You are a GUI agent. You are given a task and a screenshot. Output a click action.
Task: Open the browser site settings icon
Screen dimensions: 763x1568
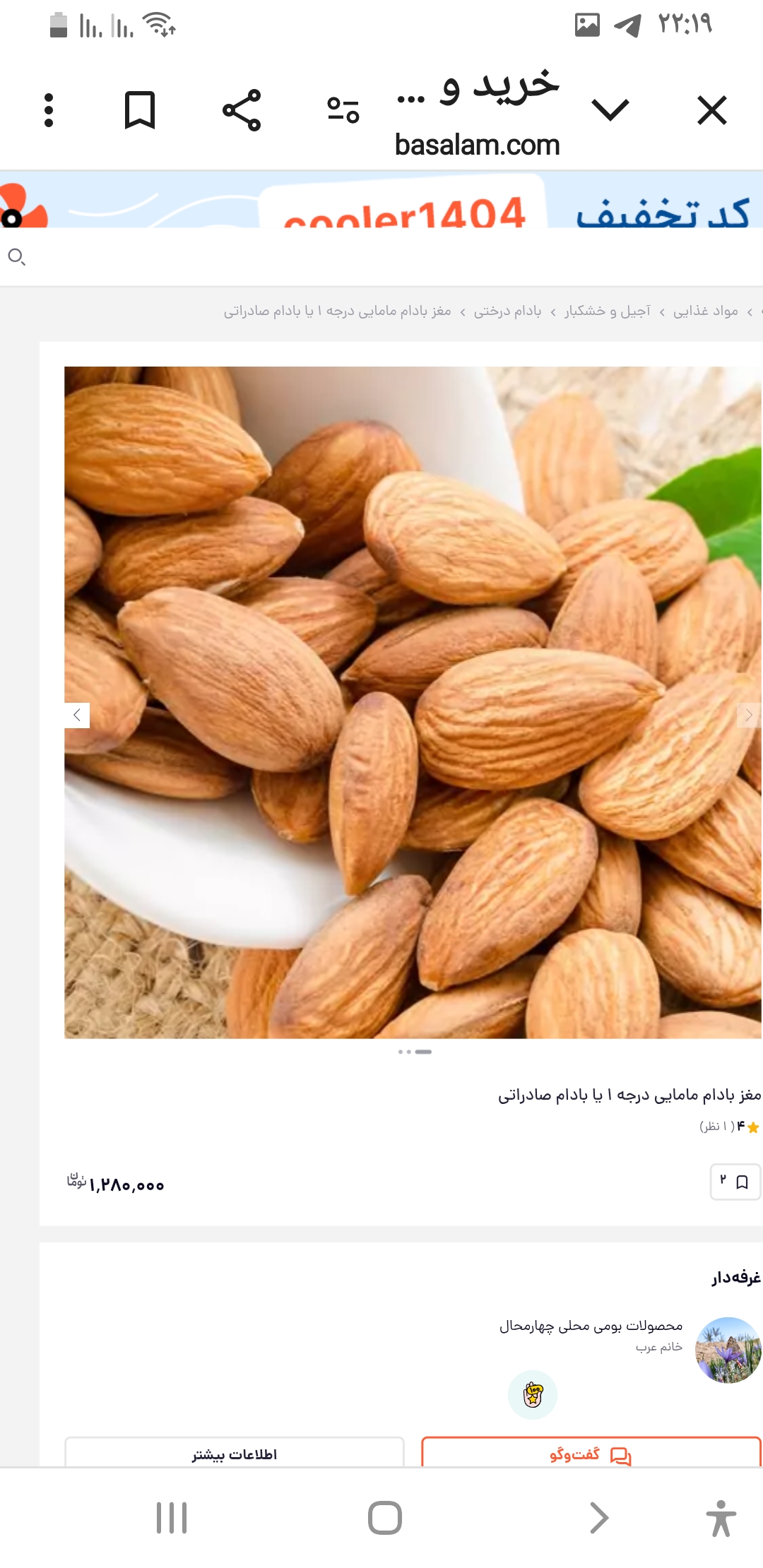tap(343, 110)
